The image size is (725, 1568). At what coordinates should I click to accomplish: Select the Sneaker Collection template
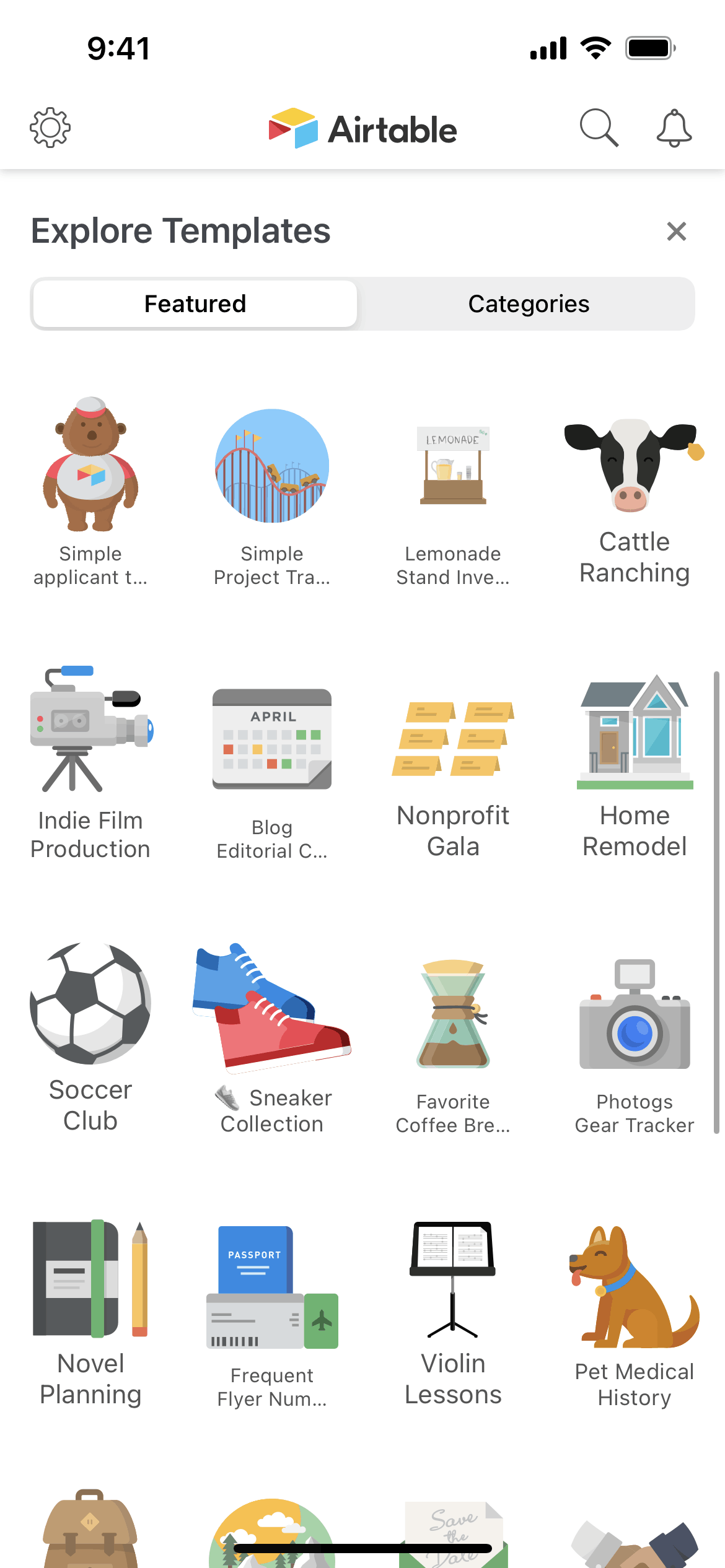click(271, 1028)
